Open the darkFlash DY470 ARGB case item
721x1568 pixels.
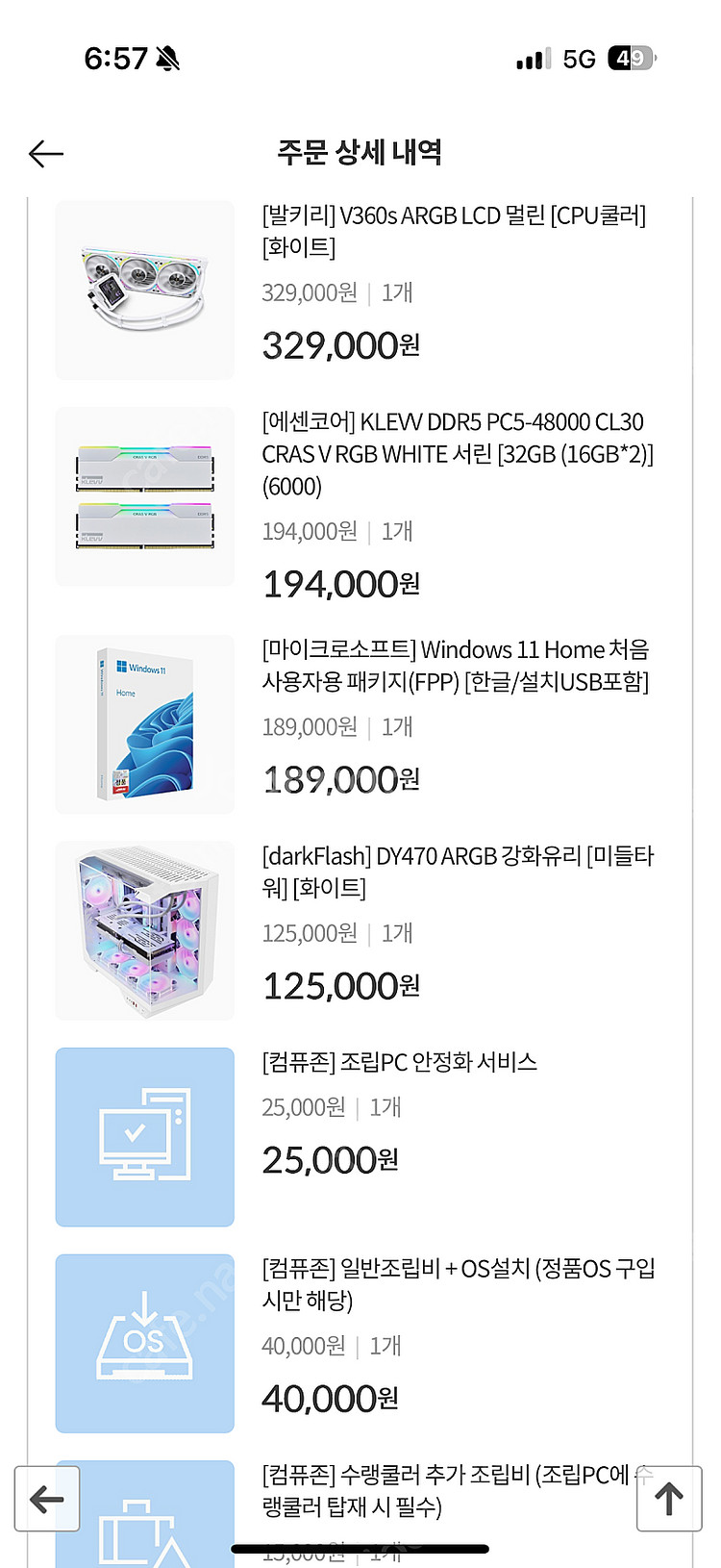click(457, 872)
